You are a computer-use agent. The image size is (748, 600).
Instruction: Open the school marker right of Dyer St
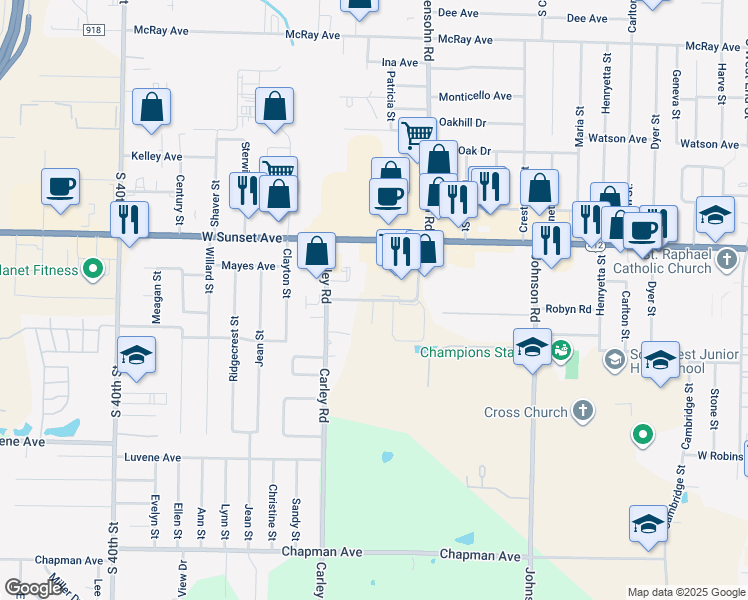(x=716, y=216)
